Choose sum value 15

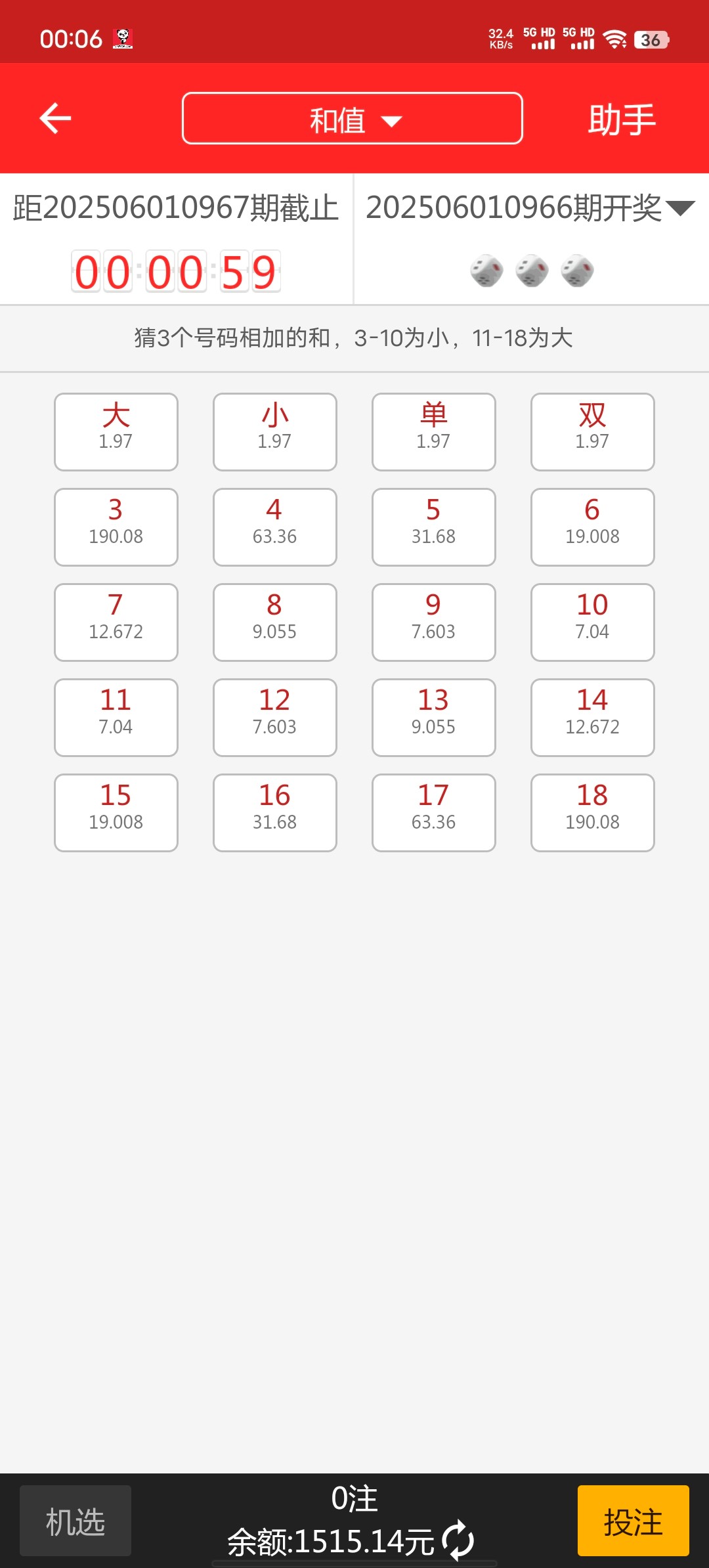[116, 812]
